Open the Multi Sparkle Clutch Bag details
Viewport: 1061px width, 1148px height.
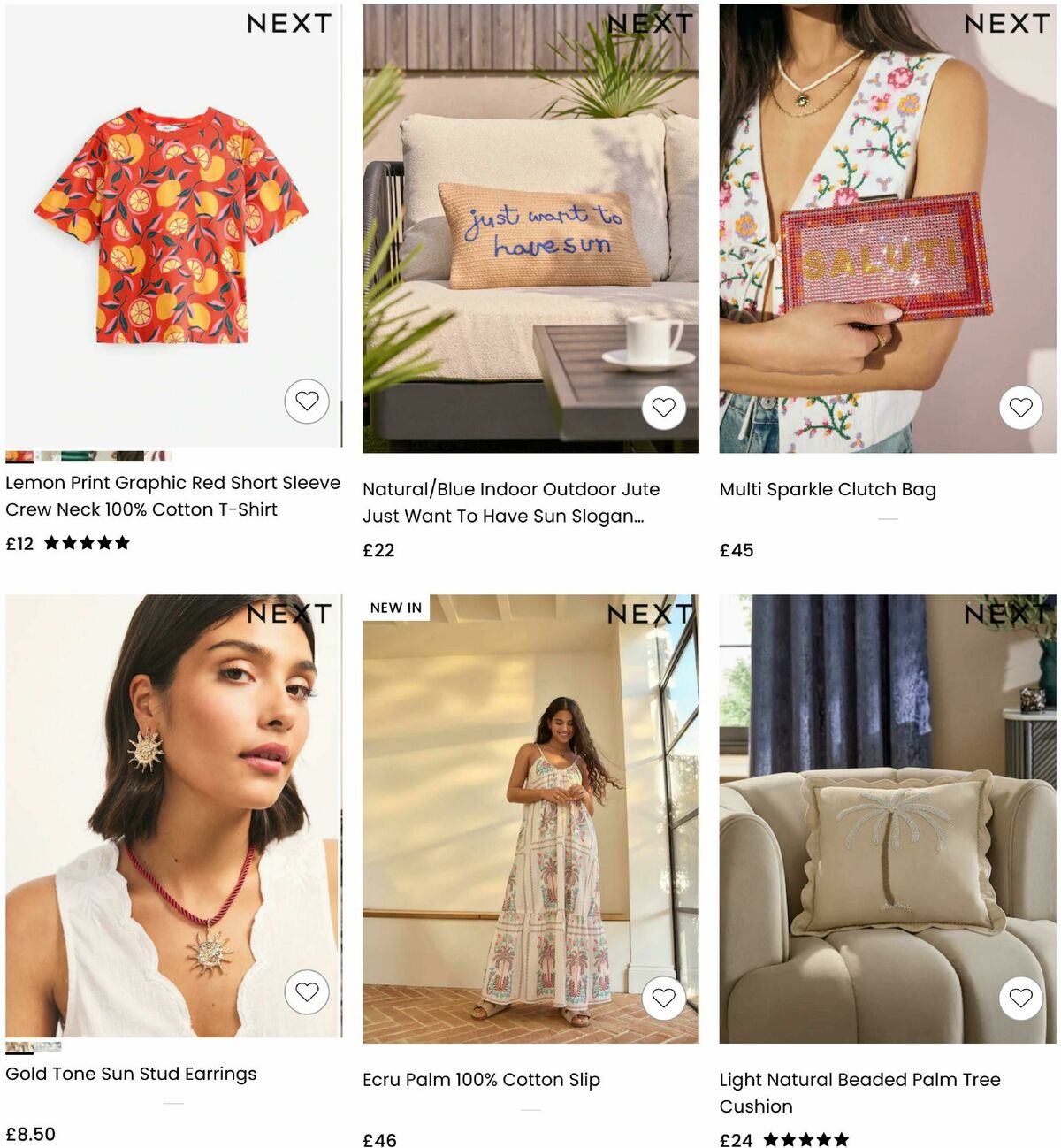pyautogui.click(x=828, y=488)
